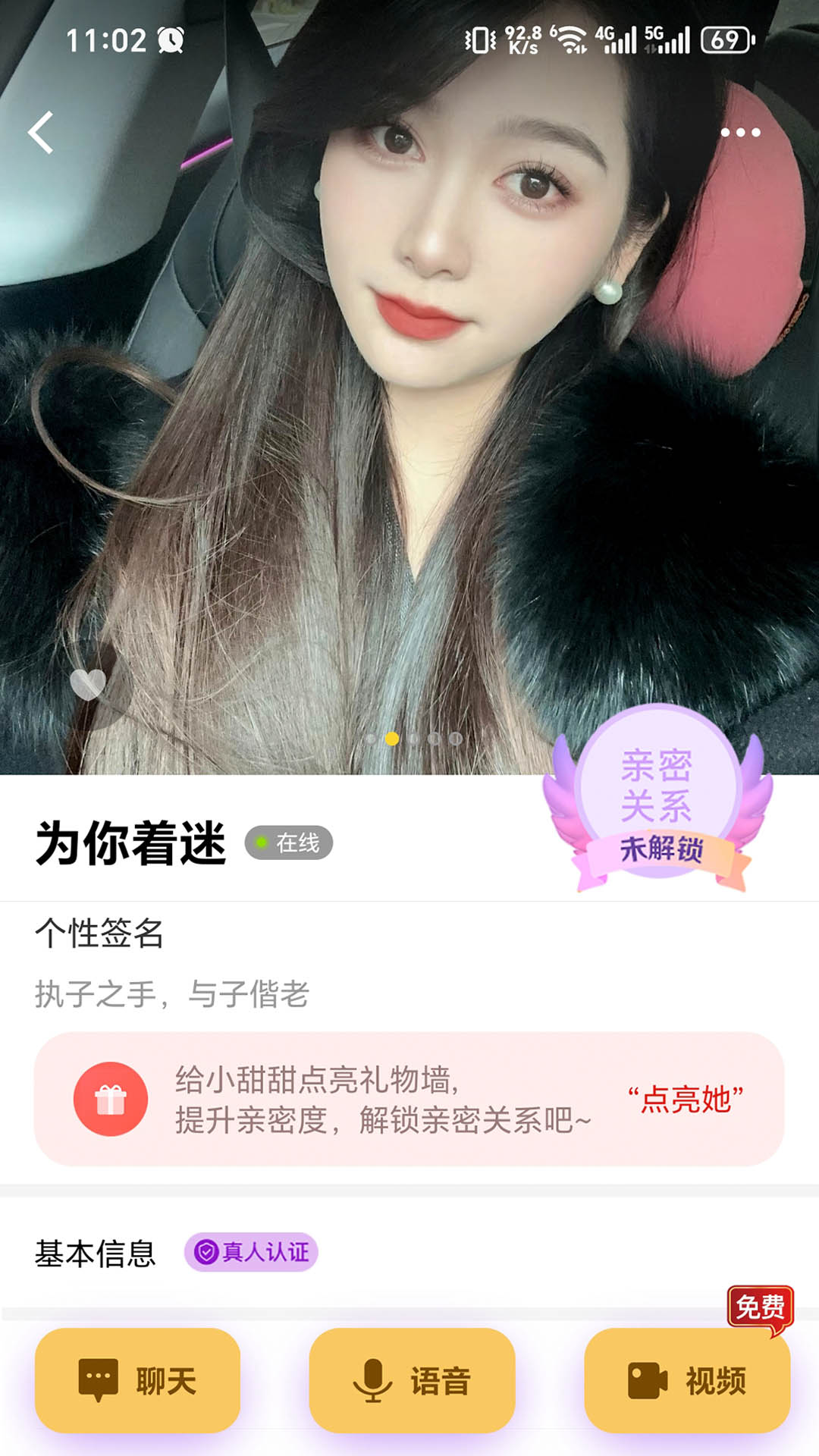Screen dimensions: 819x1456
Task: Tap the "点亮她" gift wall link
Action: click(685, 1099)
